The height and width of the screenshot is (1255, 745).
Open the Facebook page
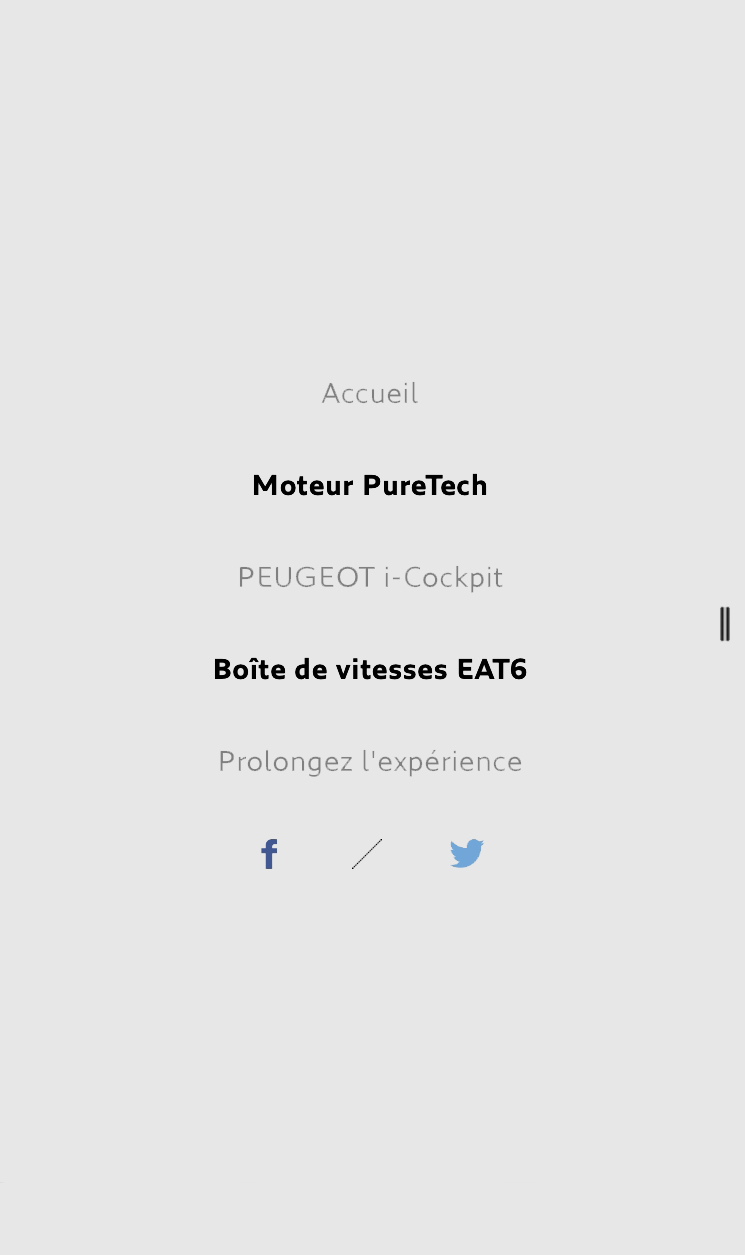[x=269, y=854]
